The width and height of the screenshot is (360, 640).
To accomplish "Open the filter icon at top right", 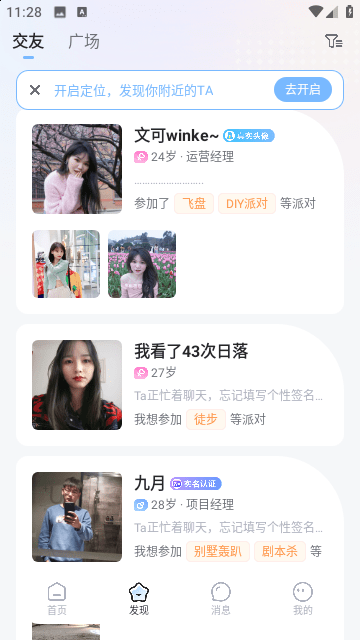I will (333, 41).
